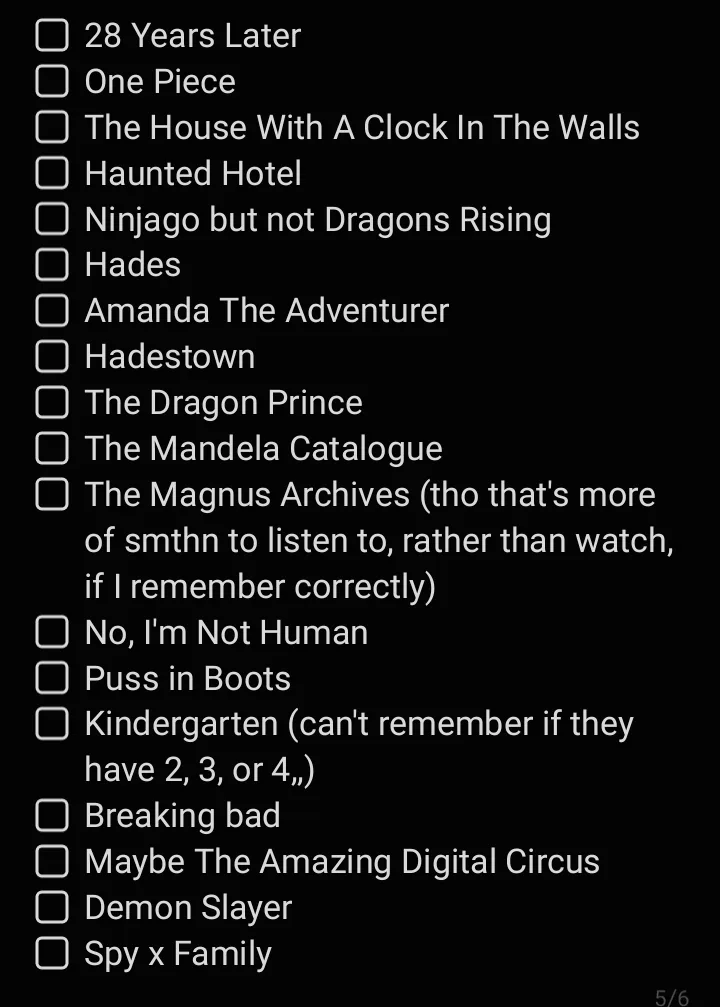Mark Amanda The Adventurer as done
The height and width of the screenshot is (1007, 720).
pos(52,311)
